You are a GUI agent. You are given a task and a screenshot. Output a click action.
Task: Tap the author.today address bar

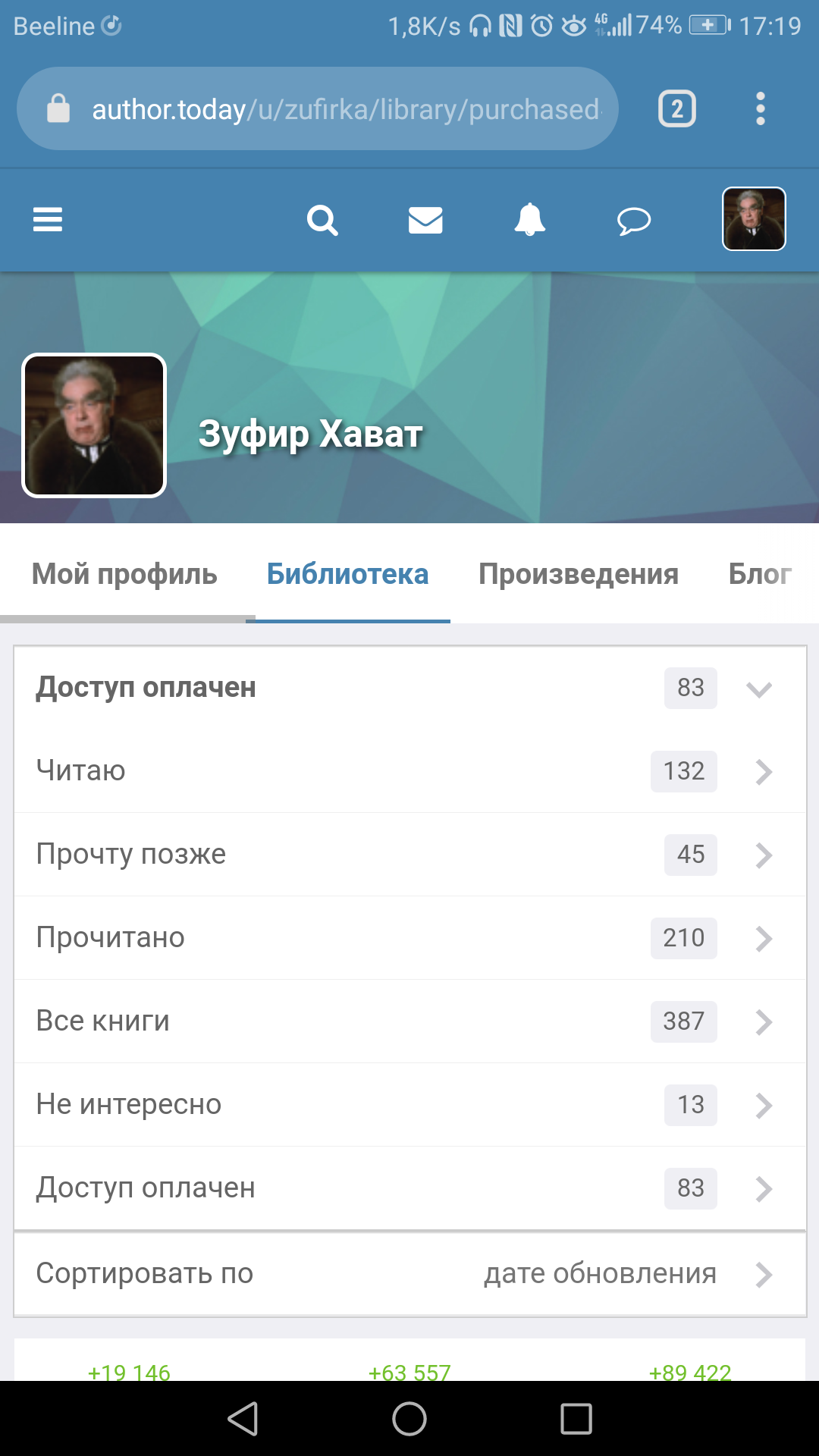[x=318, y=108]
